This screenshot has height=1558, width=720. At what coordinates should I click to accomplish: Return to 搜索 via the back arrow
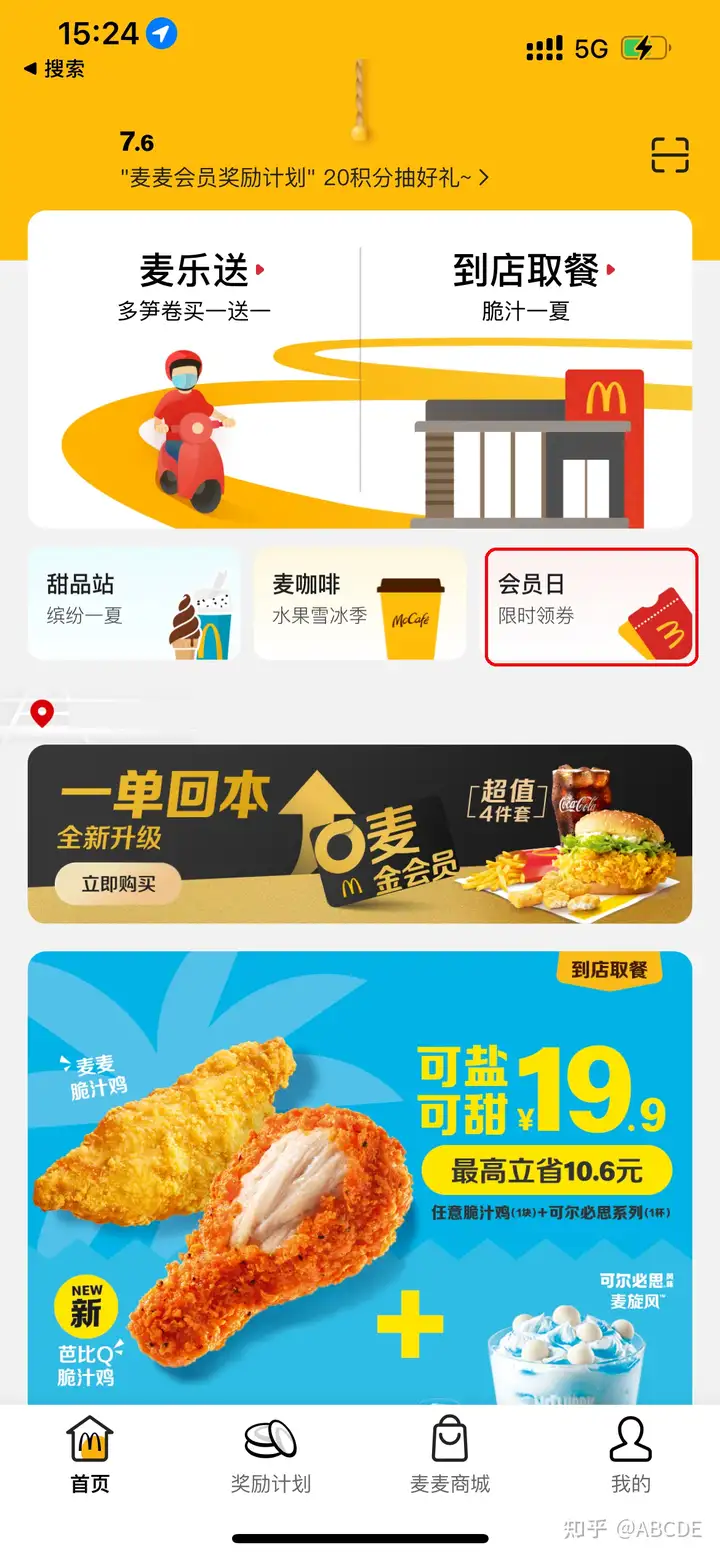click(54, 69)
